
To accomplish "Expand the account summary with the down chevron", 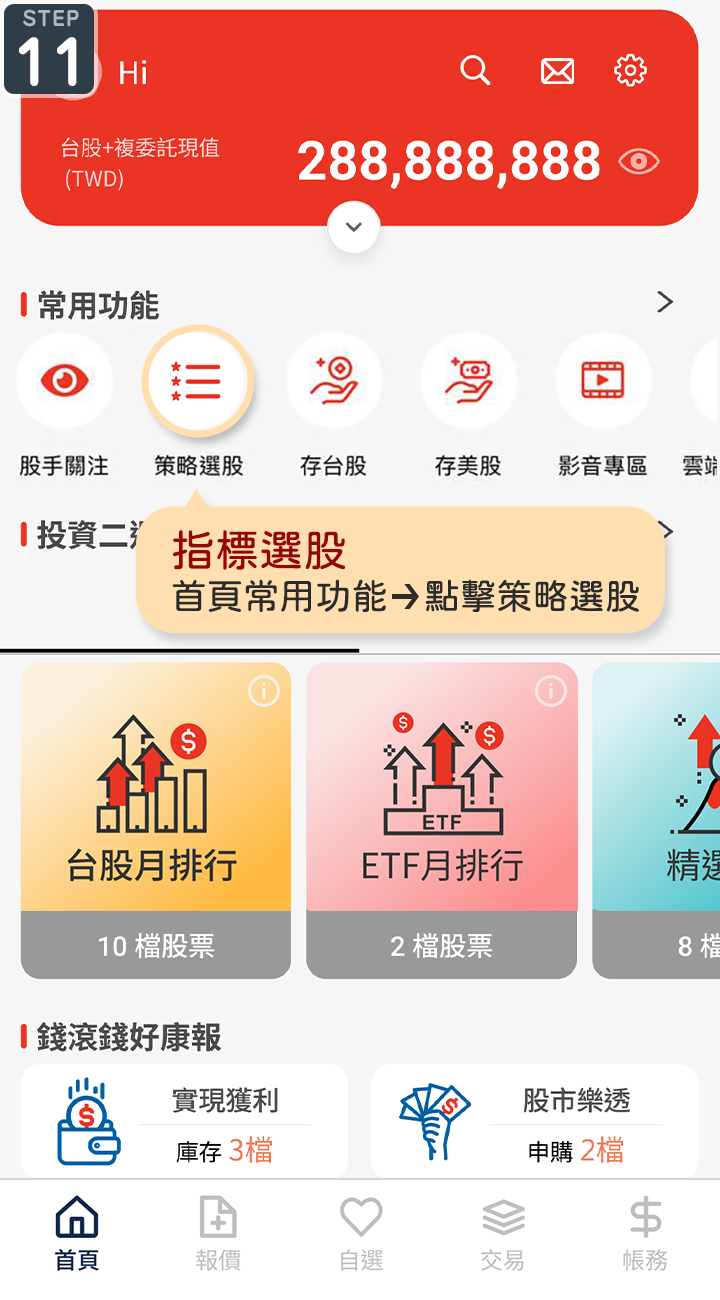I will pos(353,227).
